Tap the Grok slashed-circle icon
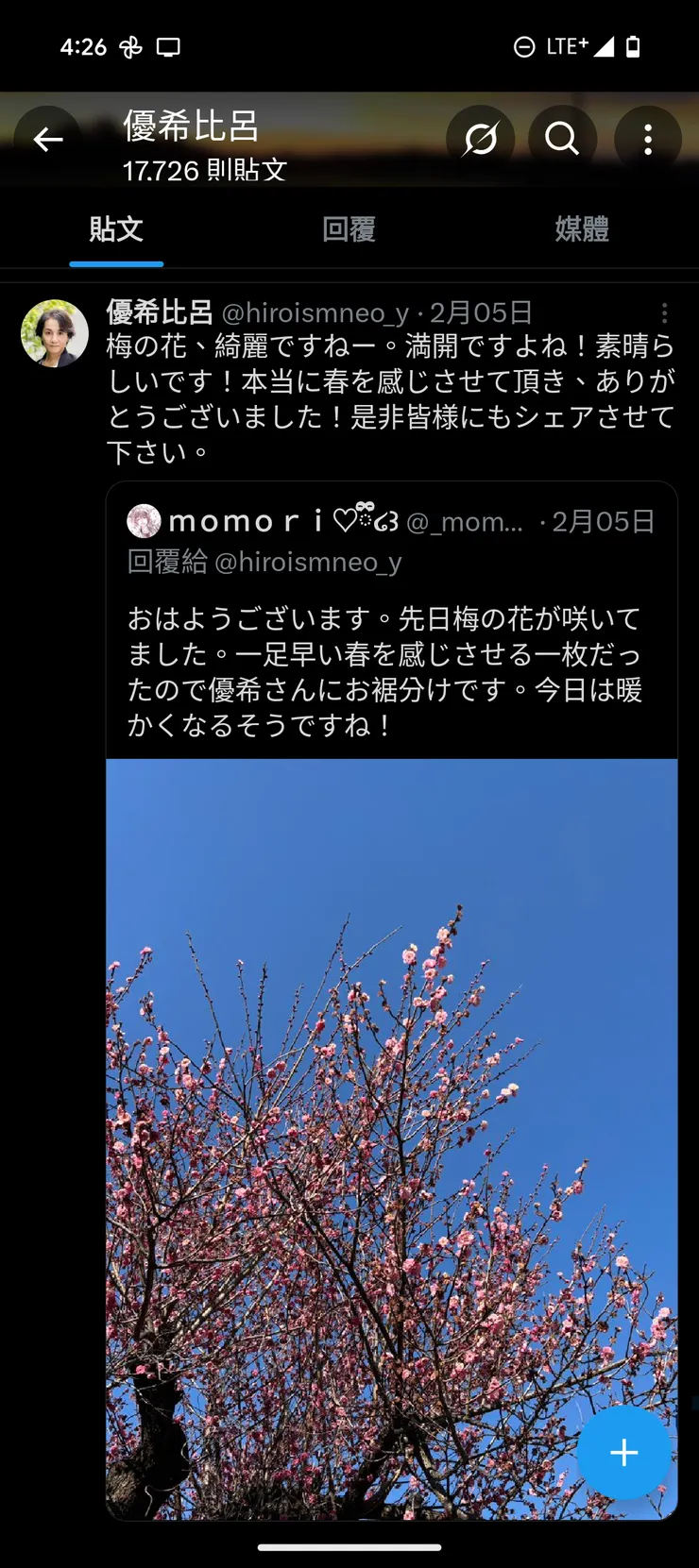 pos(480,140)
